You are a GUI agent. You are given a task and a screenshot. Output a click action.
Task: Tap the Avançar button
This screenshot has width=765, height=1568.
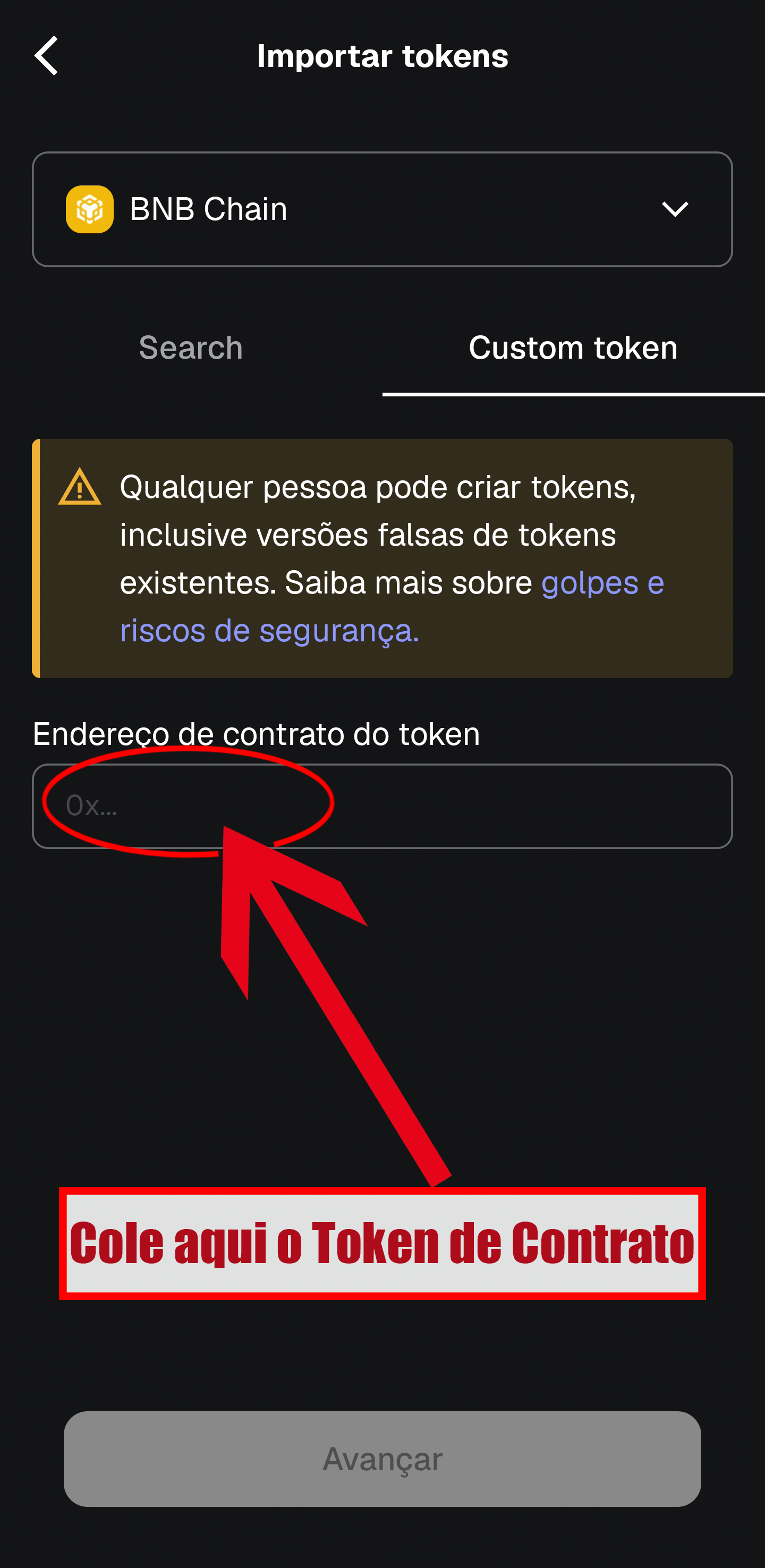pyautogui.click(x=382, y=1459)
